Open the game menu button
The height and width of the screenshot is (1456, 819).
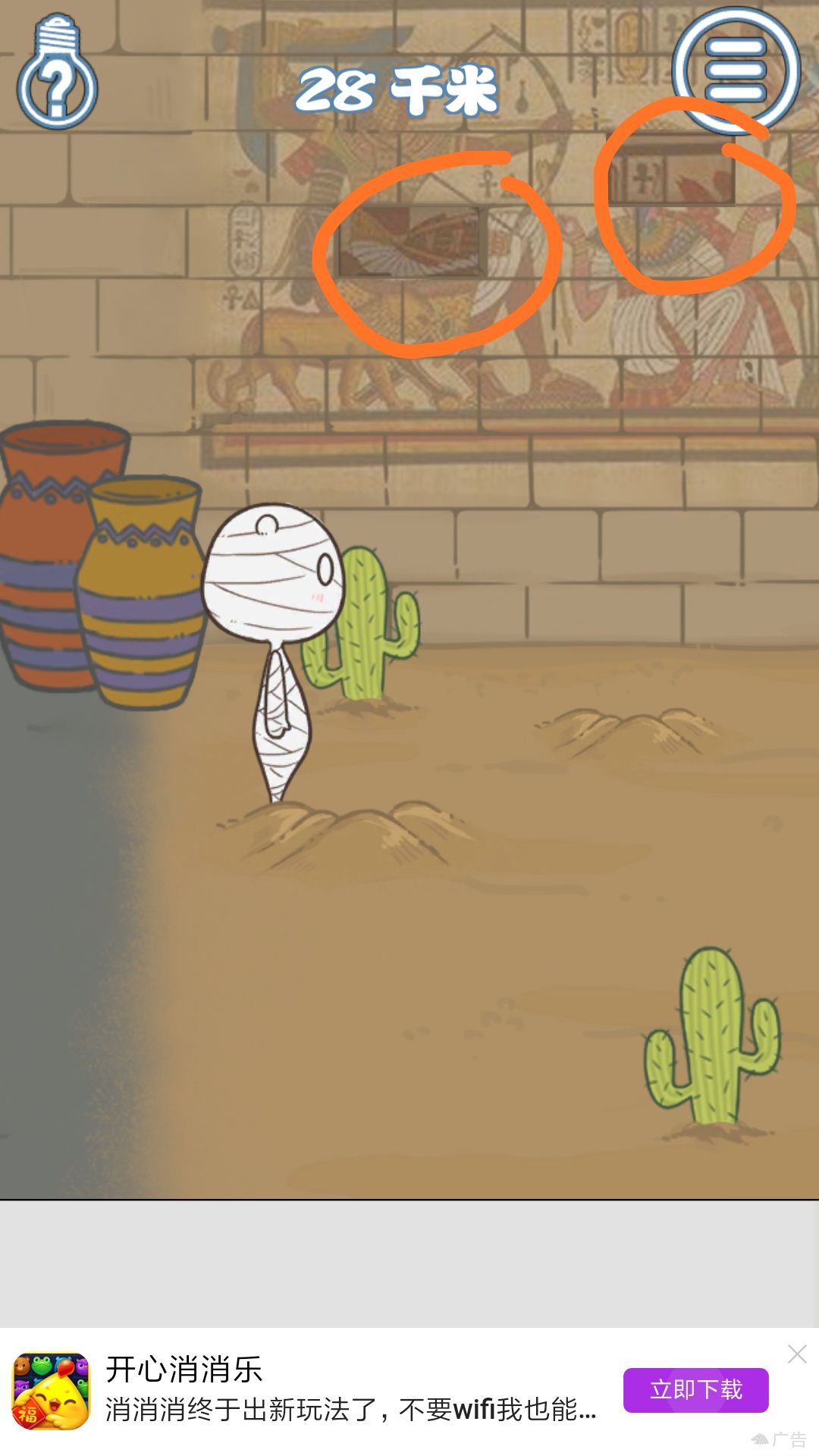tap(736, 71)
